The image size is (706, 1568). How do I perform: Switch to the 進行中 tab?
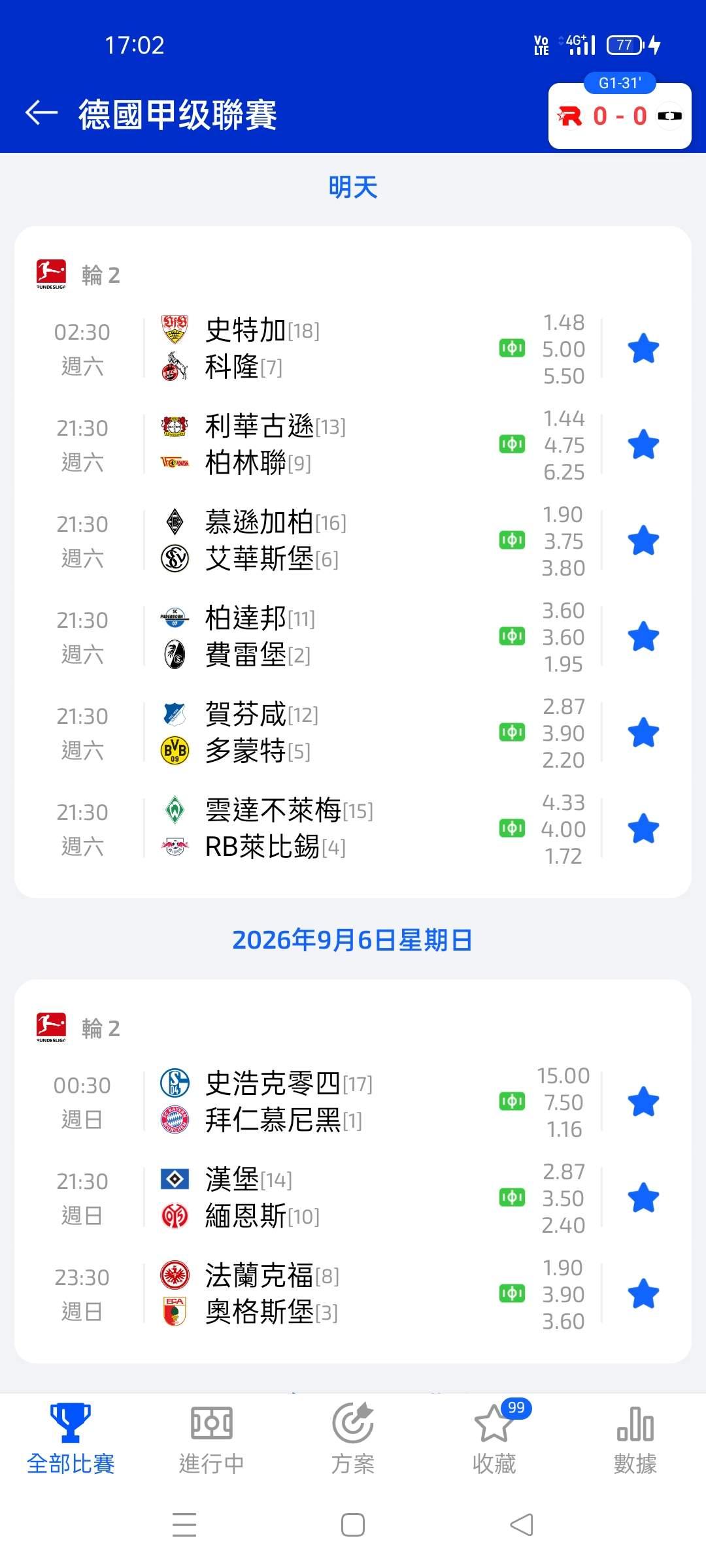tap(211, 1440)
